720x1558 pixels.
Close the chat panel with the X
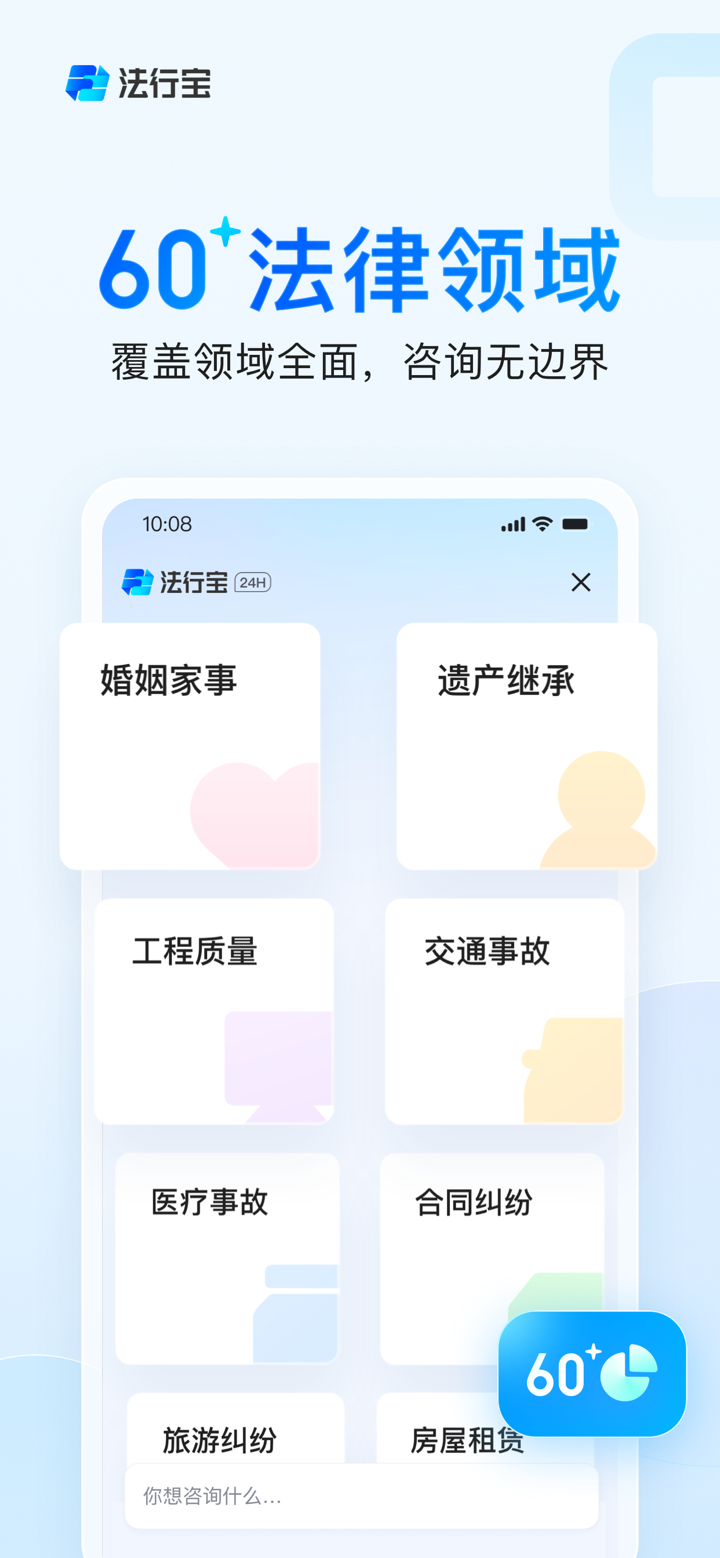click(581, 582)
